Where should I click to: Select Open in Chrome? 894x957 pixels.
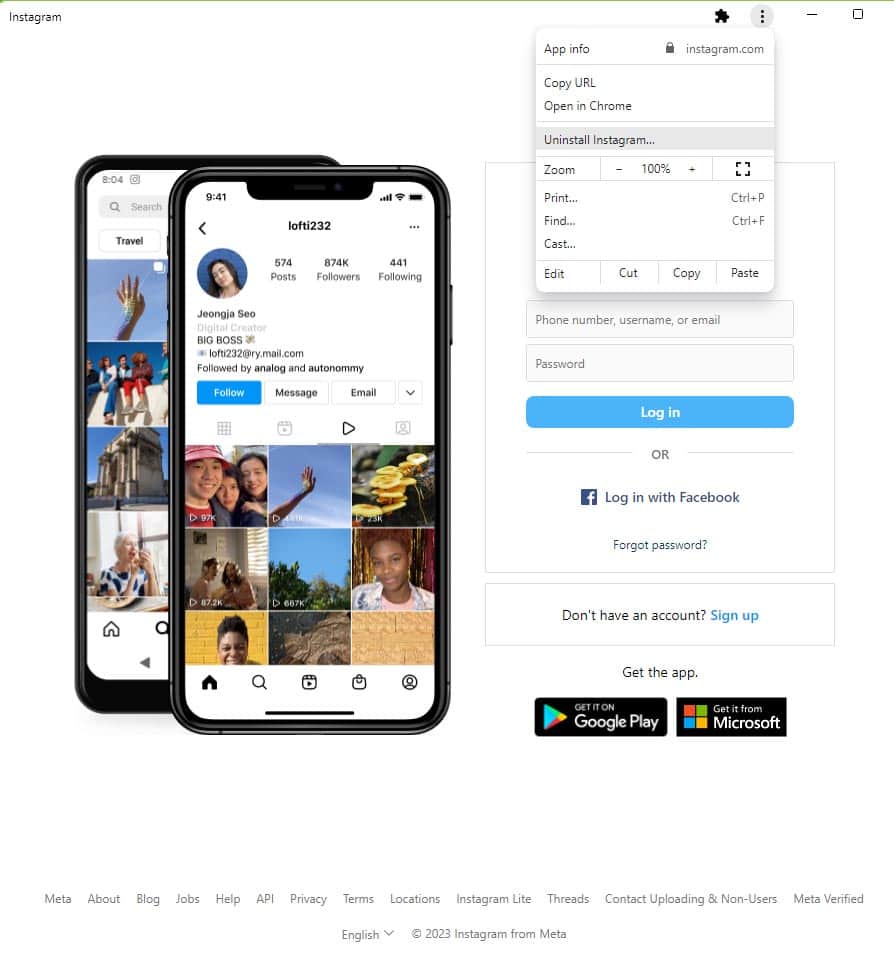tap(588, 106)
